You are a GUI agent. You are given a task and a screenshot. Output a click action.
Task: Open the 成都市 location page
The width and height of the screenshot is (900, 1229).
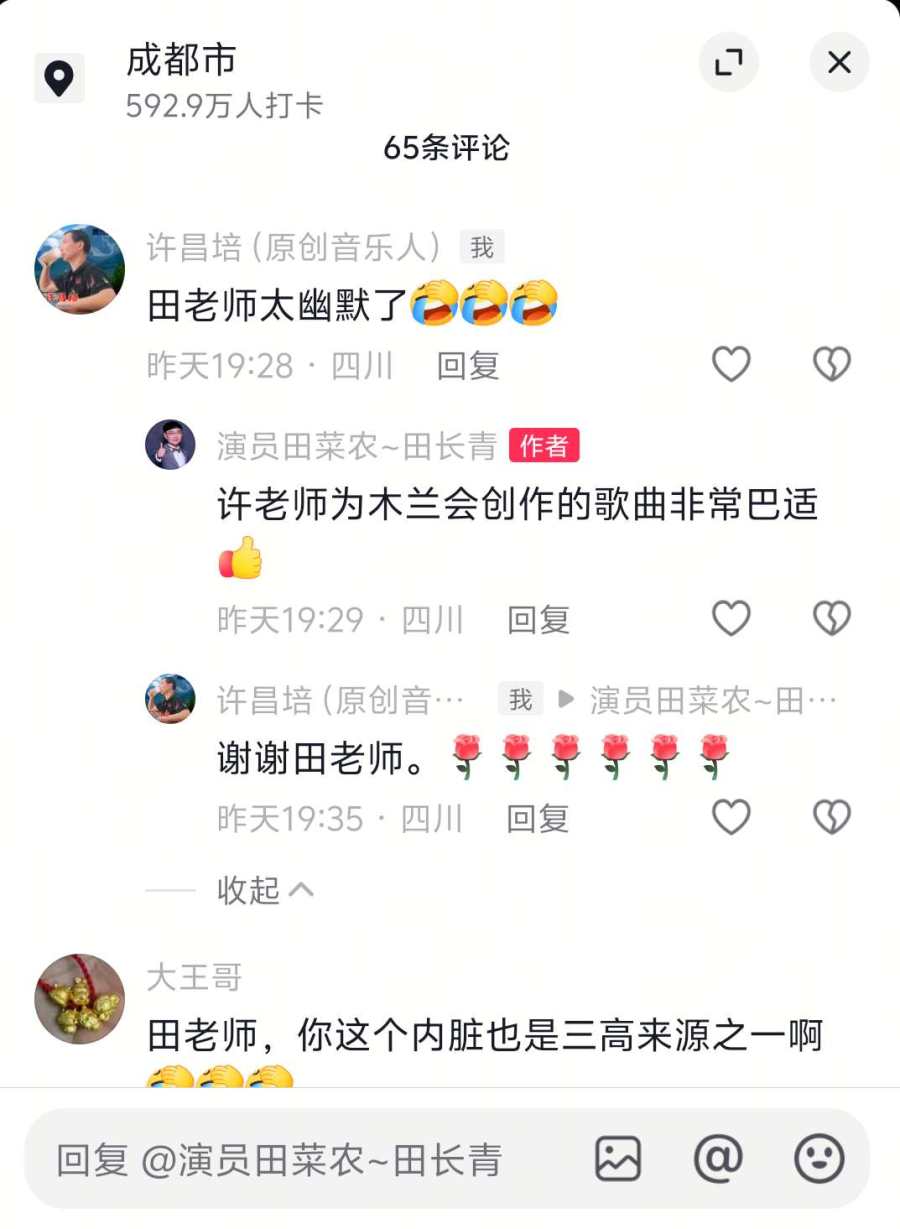[180, 61]
